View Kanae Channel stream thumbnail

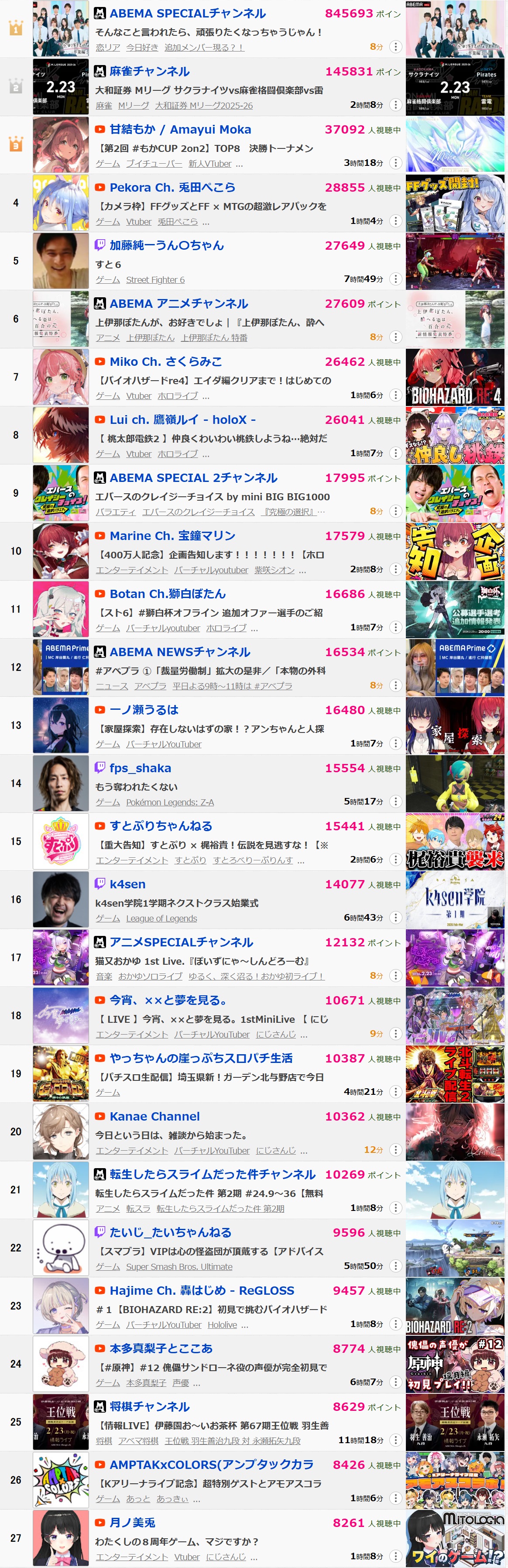[x=454, y=1131]
